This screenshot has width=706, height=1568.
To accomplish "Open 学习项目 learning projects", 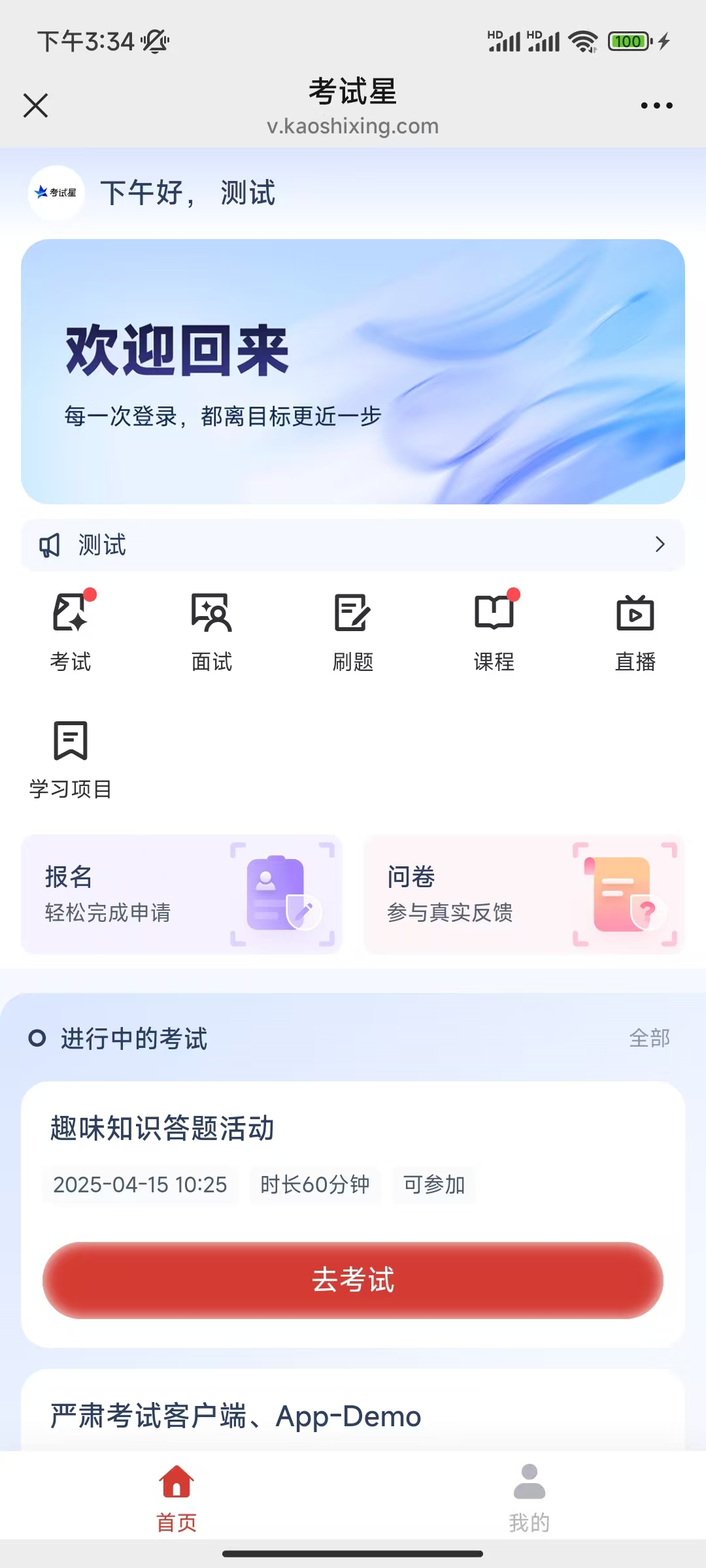I will pos(71,759).
